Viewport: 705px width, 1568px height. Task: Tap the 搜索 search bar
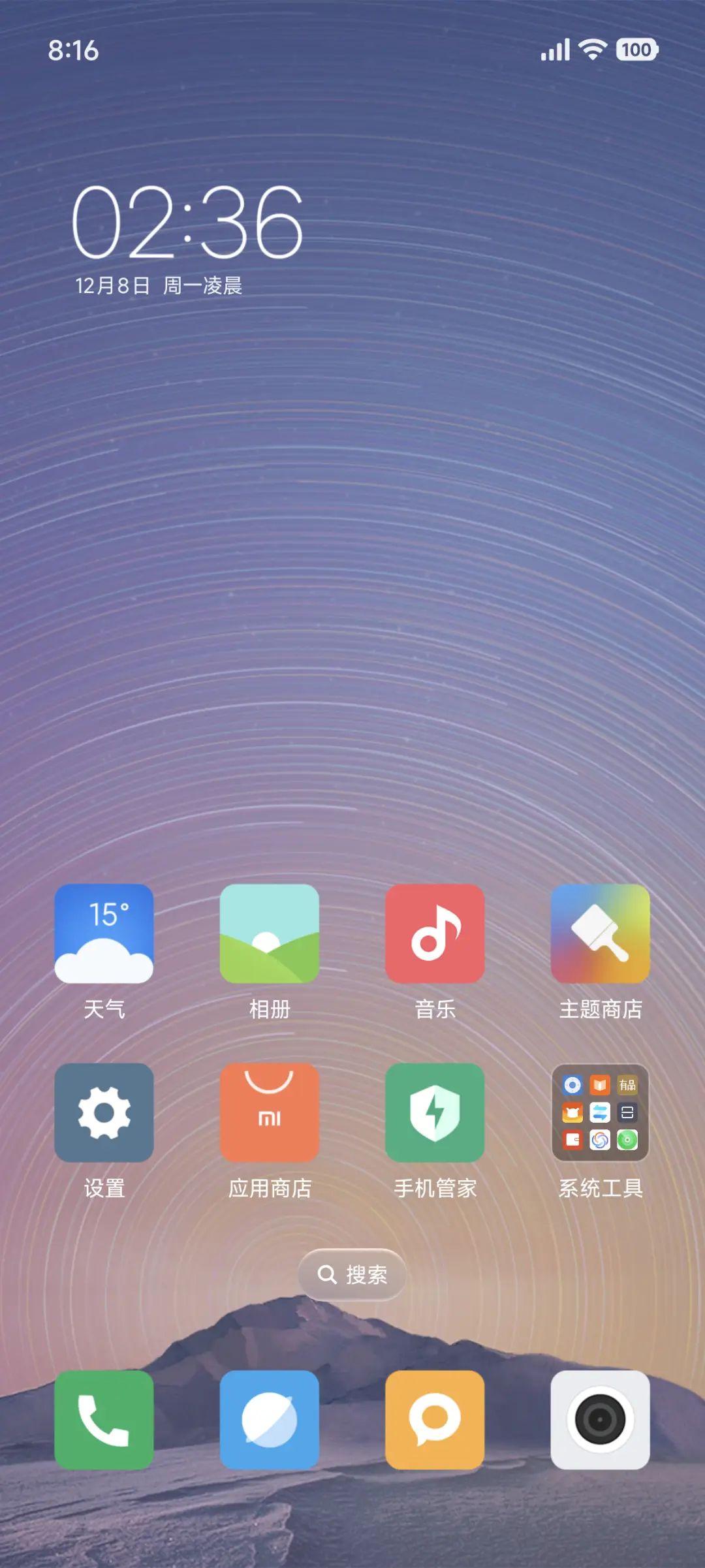pyautogui.click(x=352, y=1275)
